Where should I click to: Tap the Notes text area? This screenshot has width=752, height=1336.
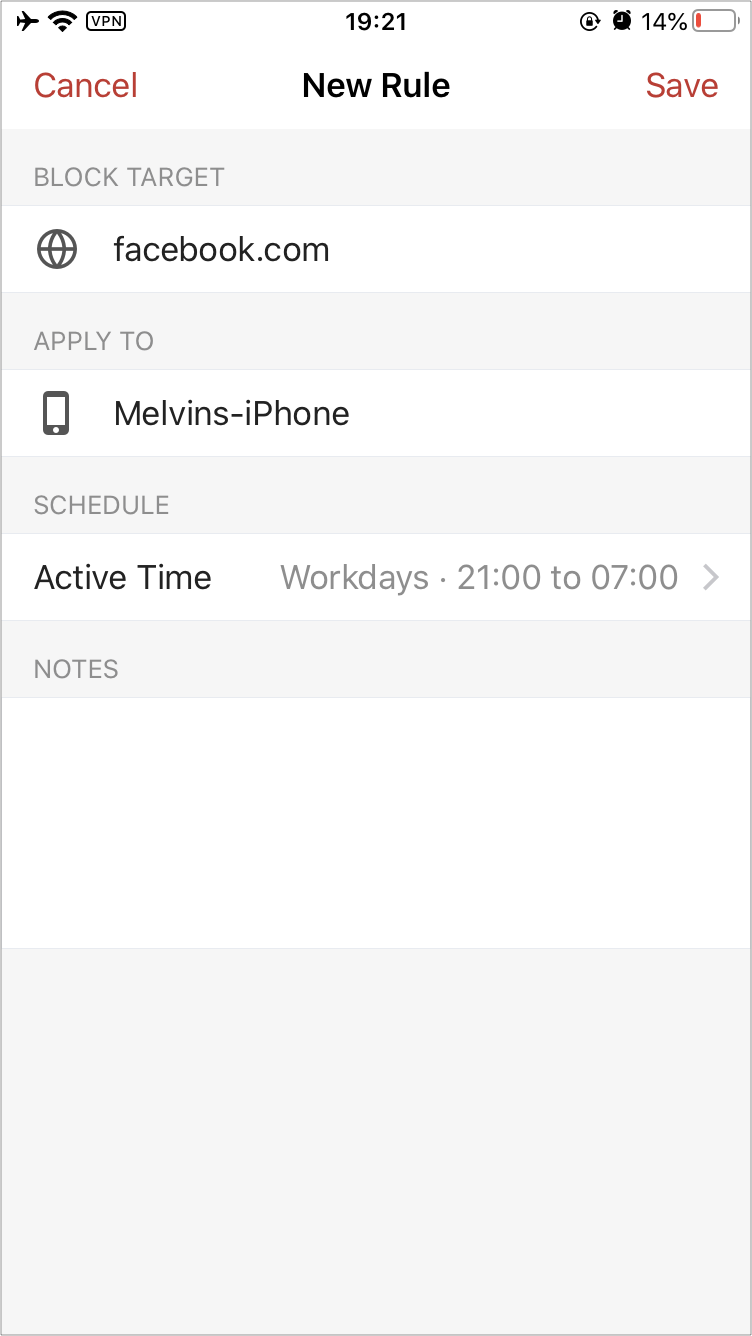376,823
